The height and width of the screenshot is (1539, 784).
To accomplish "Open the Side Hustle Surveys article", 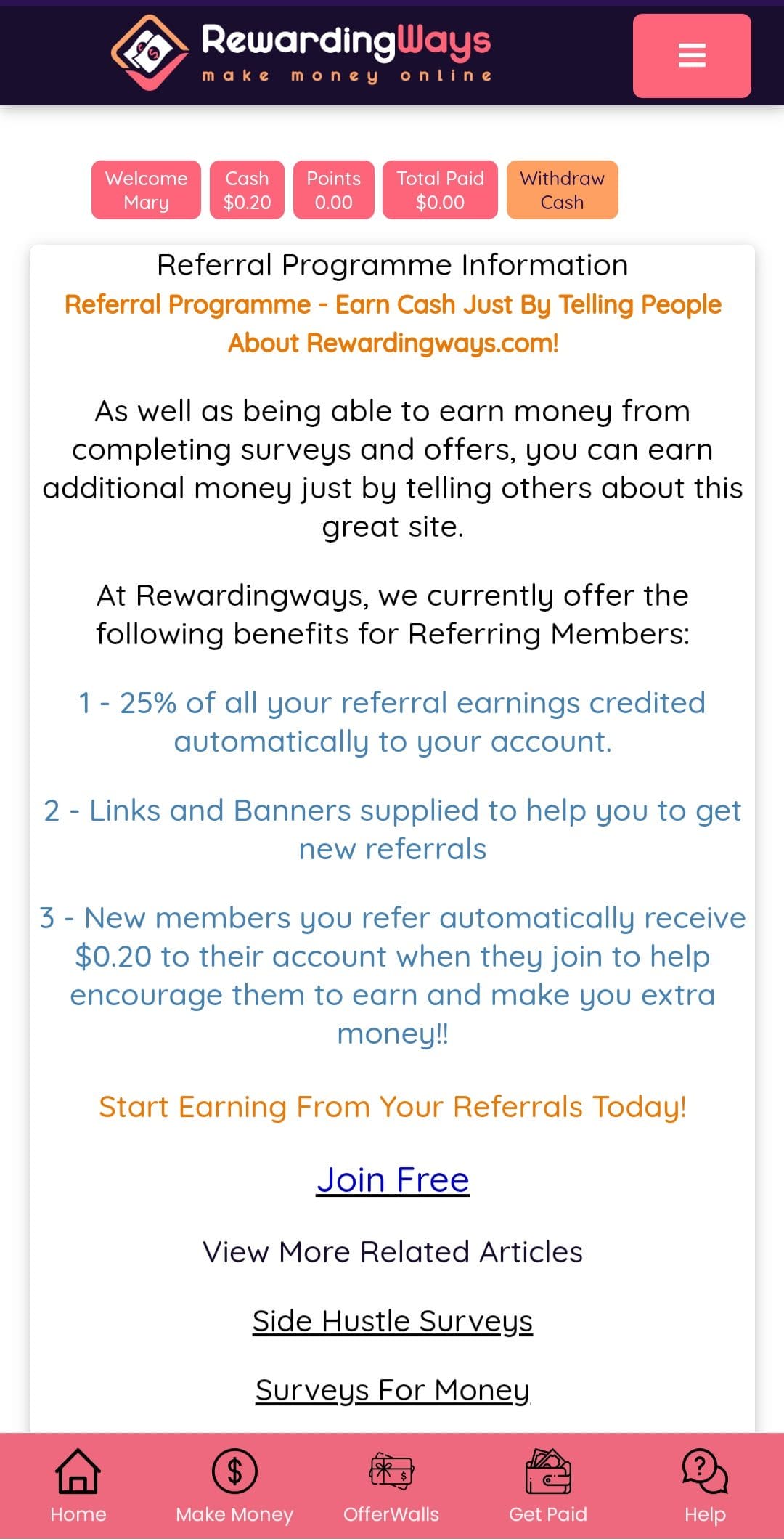I will [x=393, y=1320].
